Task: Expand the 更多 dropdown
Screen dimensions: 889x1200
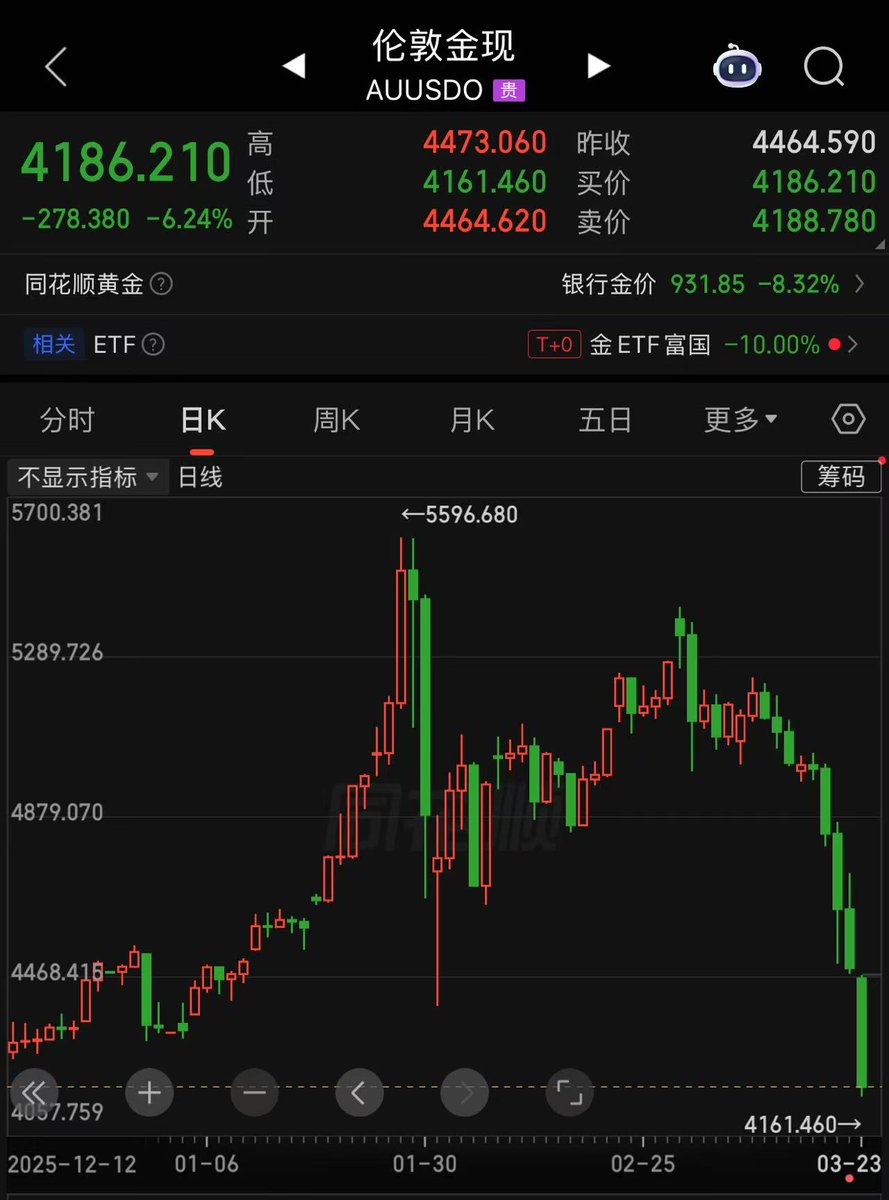Action: click(740, 420)
